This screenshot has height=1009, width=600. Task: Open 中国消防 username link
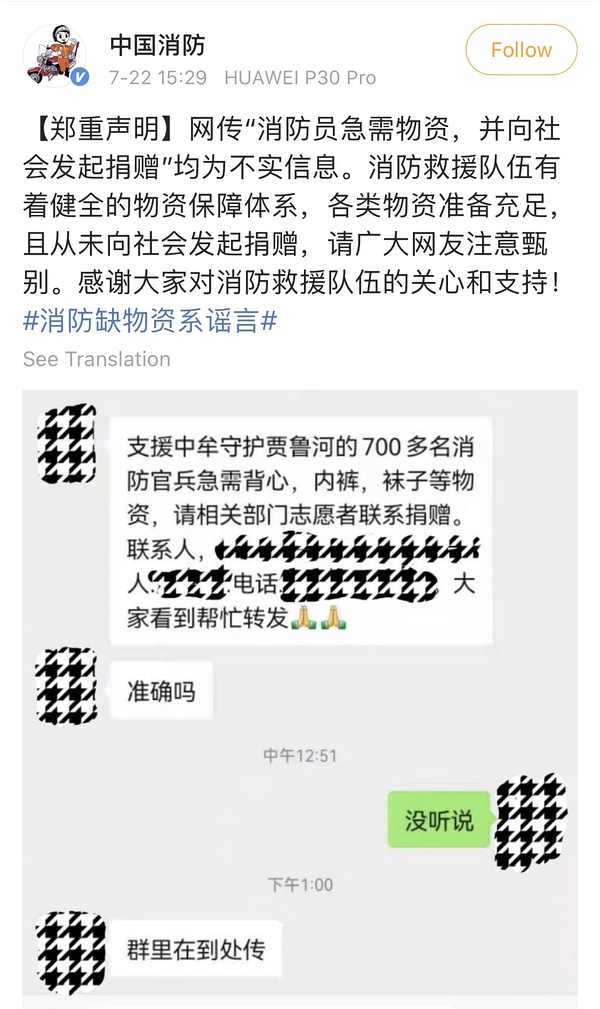pos(157,44)
